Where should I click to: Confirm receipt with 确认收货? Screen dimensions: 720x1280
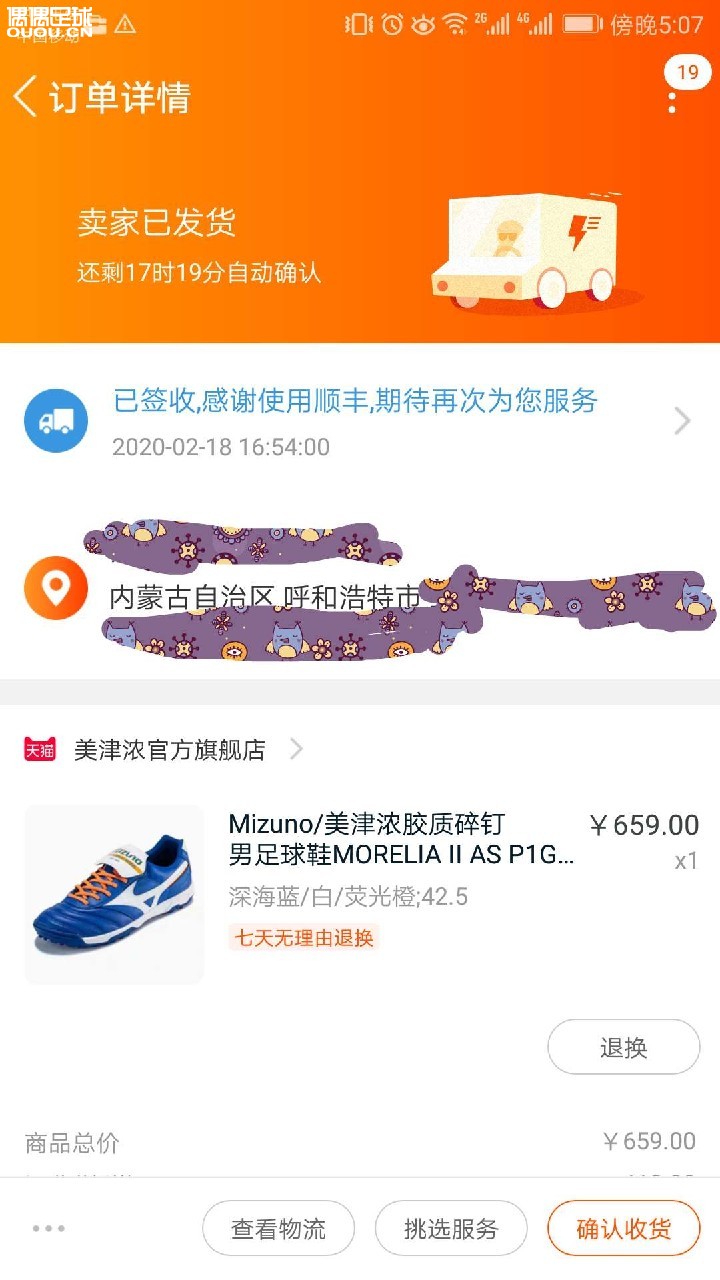[x=623, y=1228]
